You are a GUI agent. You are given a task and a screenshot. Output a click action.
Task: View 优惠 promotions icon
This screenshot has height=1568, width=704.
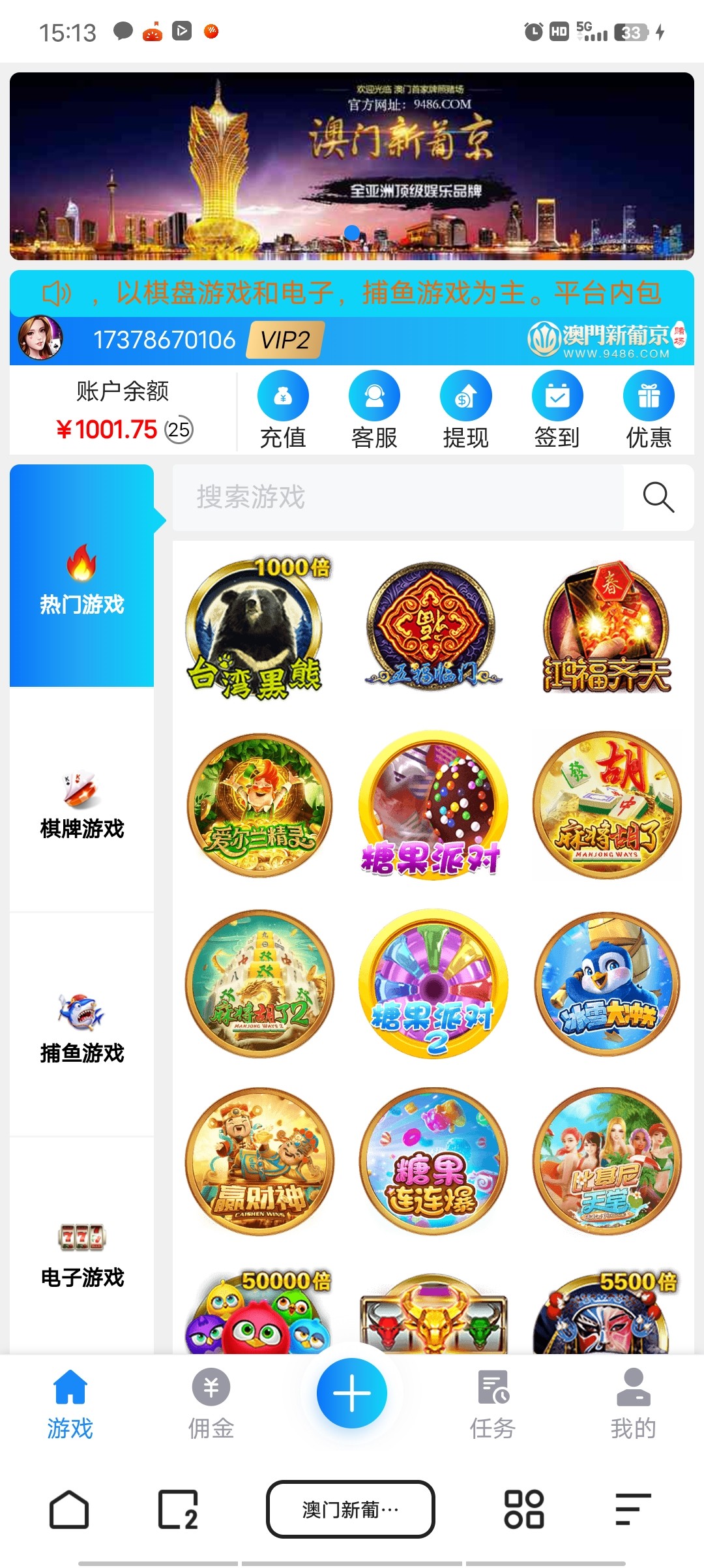[649, 408]
